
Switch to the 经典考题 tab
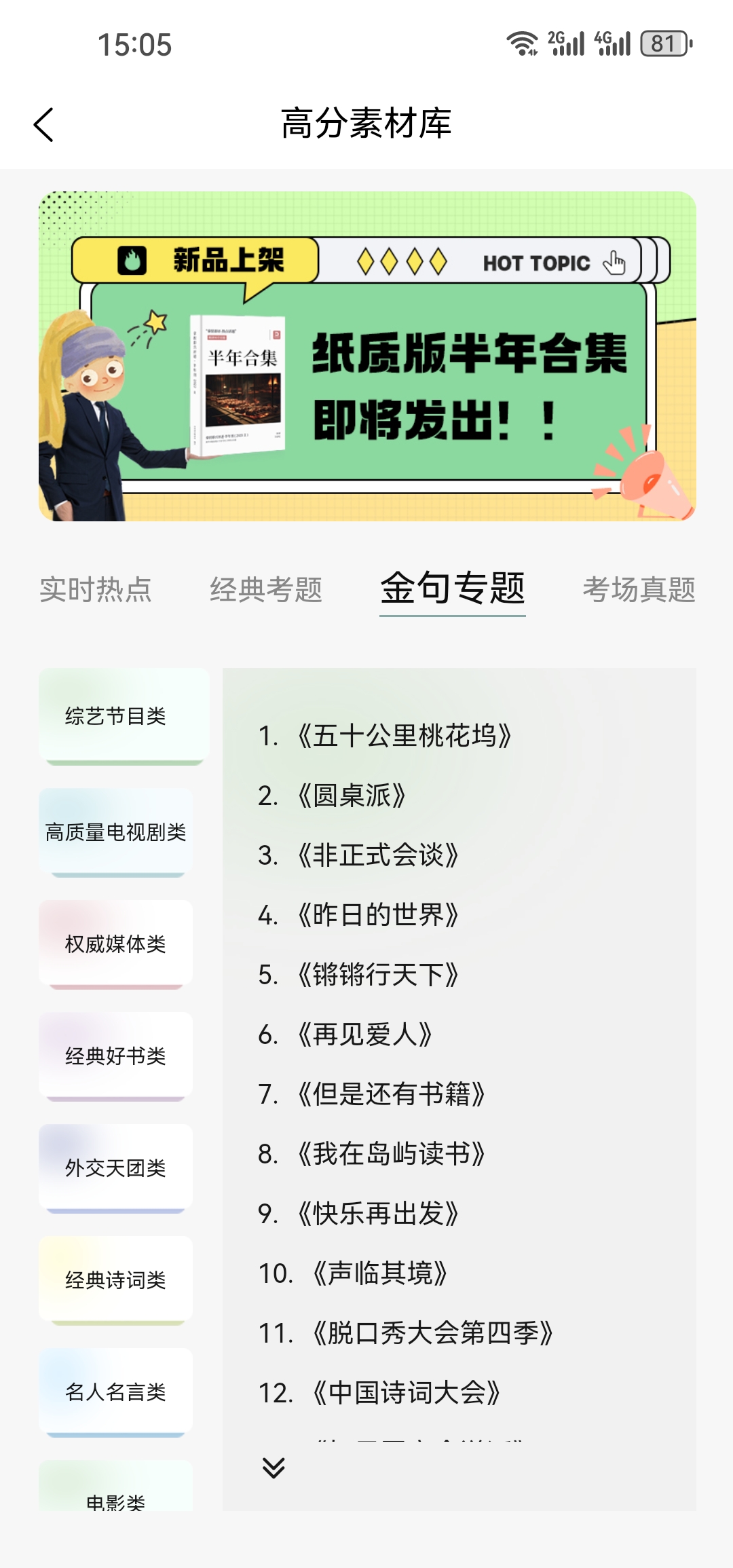pos(266,589)
